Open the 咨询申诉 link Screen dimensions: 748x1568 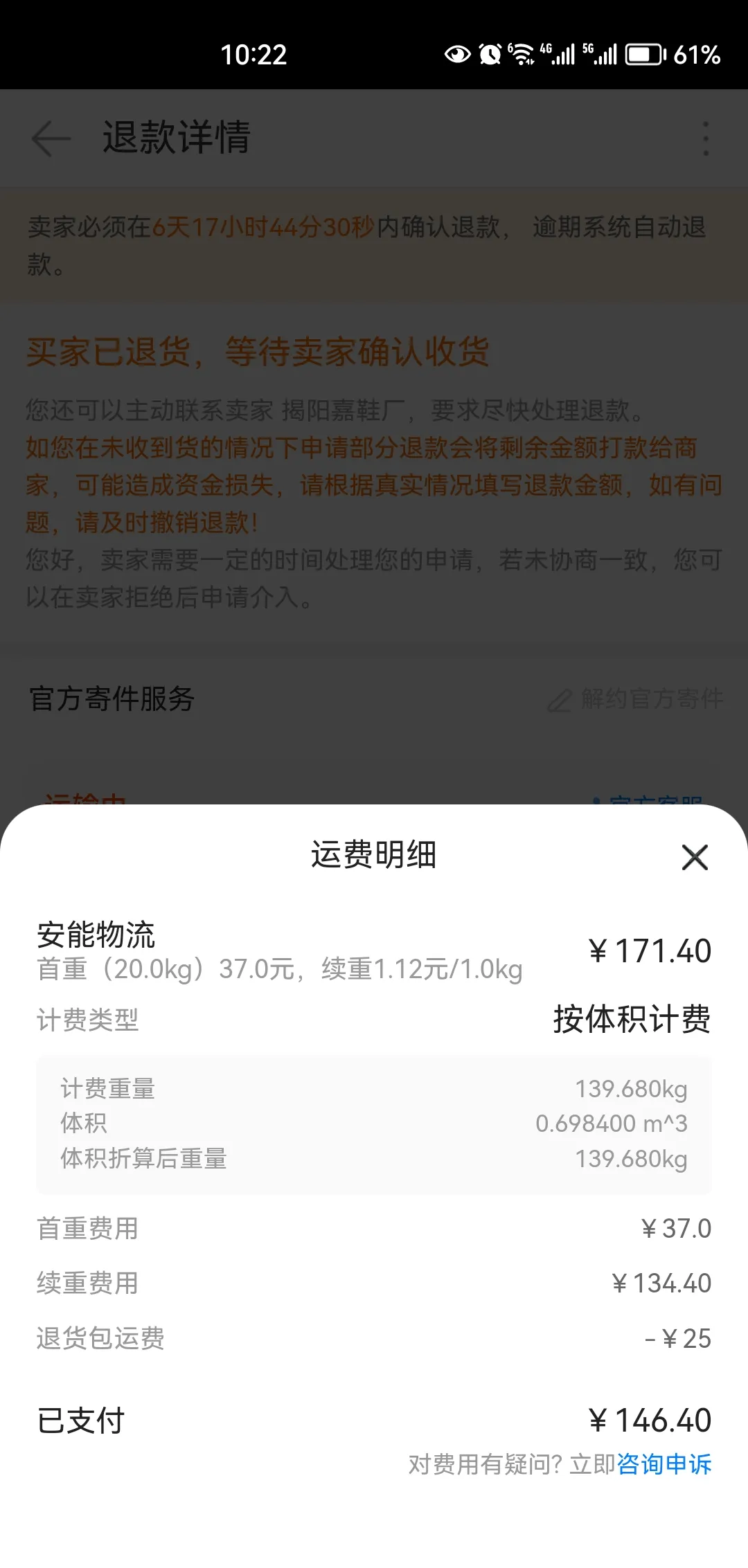[x=664, y=1464]
